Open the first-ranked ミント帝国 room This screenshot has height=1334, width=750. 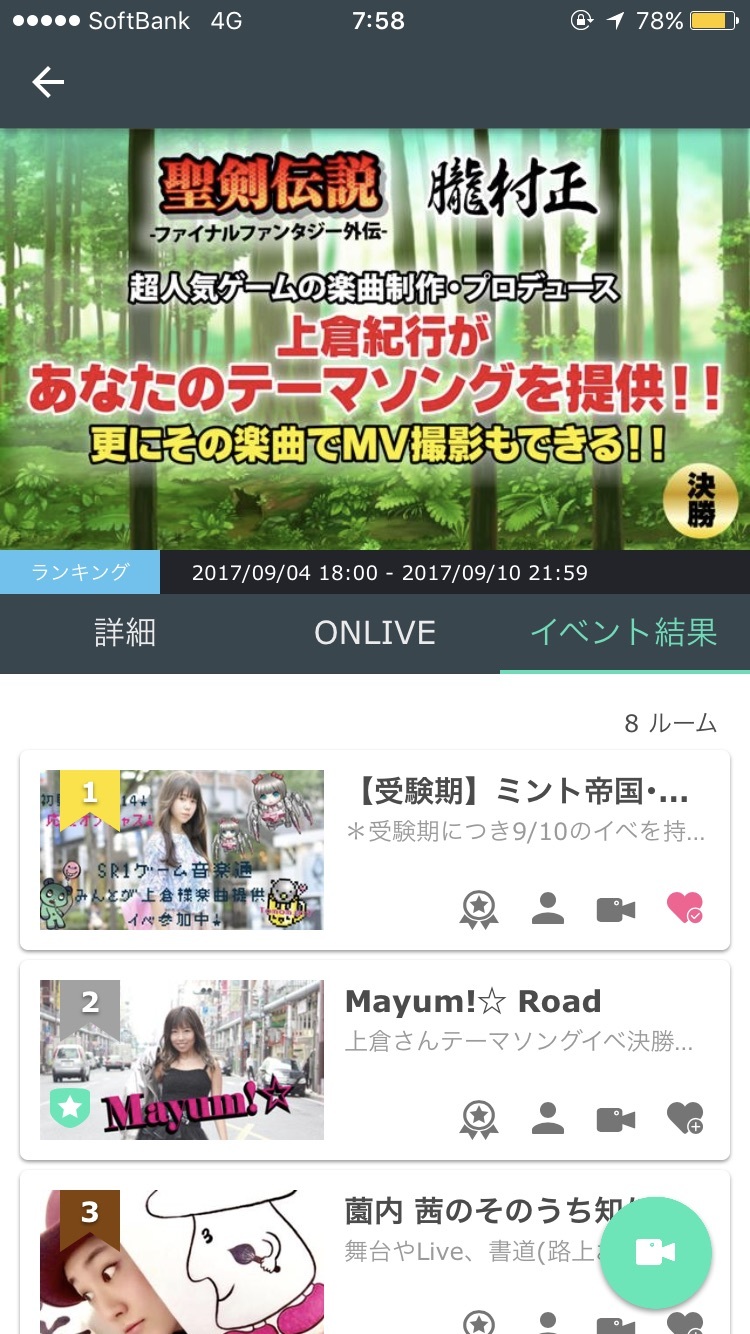pos(375,850)
